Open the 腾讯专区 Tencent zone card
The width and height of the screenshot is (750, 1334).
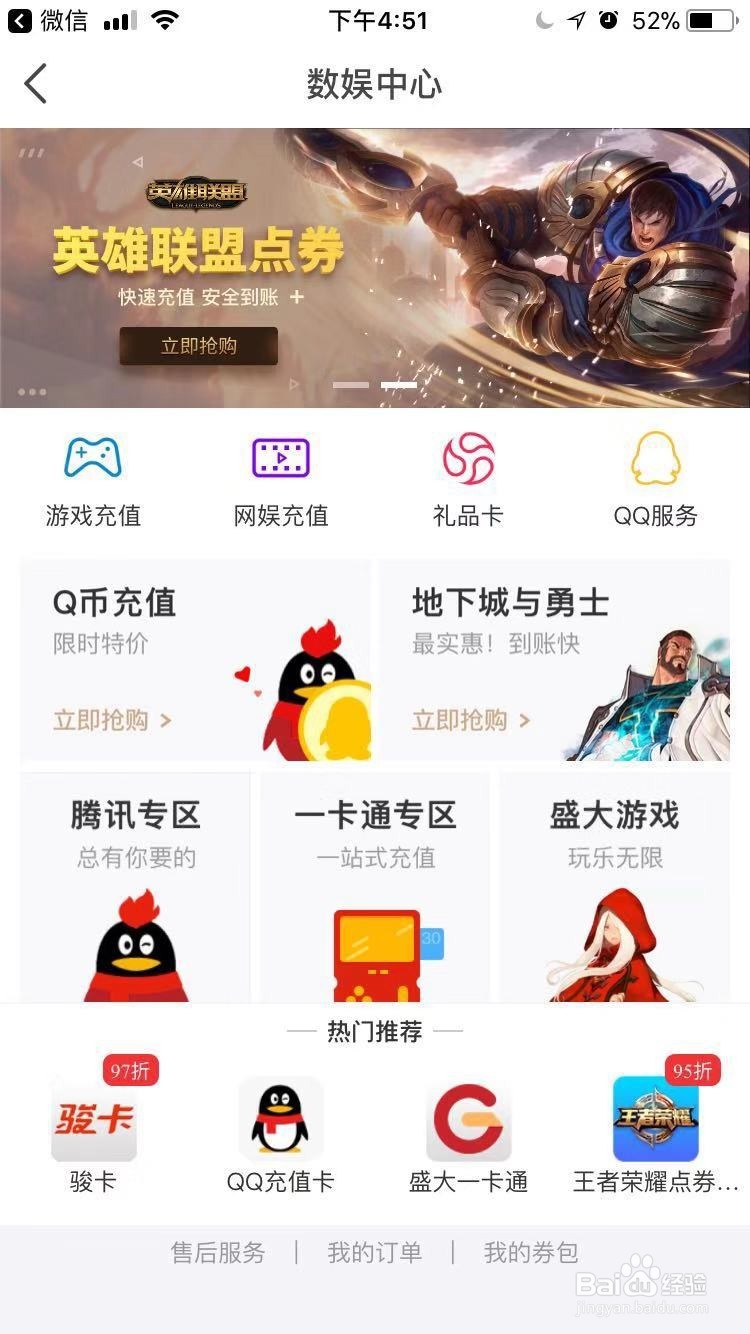coord(135,880)
